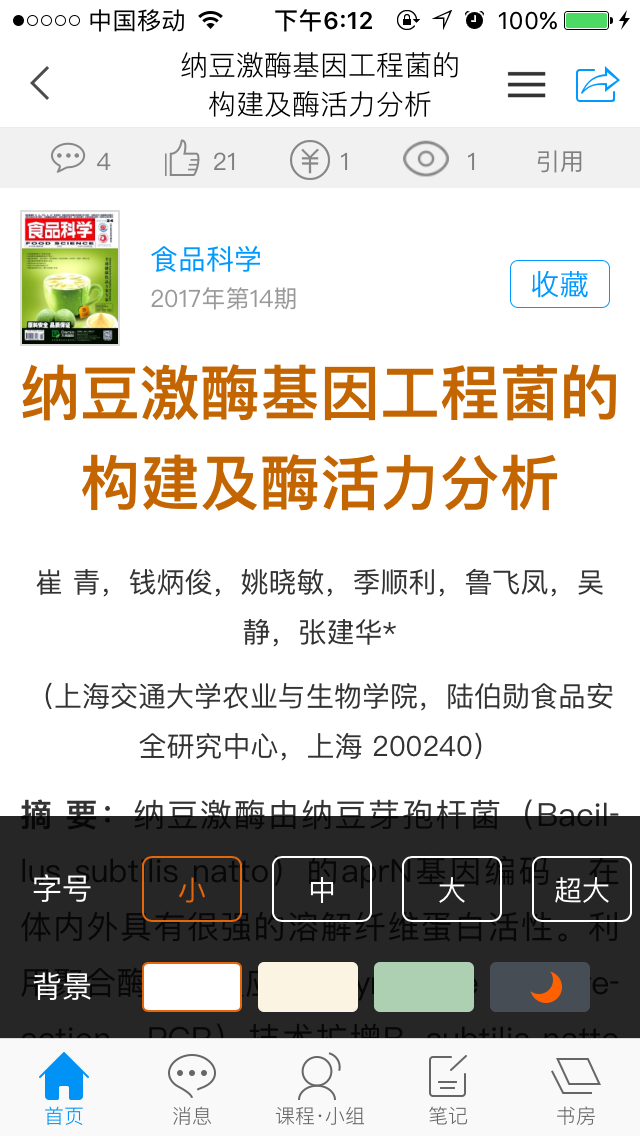Enable night mode background with moon
This screenshot has width=640, height=1136.
[540, 987]
